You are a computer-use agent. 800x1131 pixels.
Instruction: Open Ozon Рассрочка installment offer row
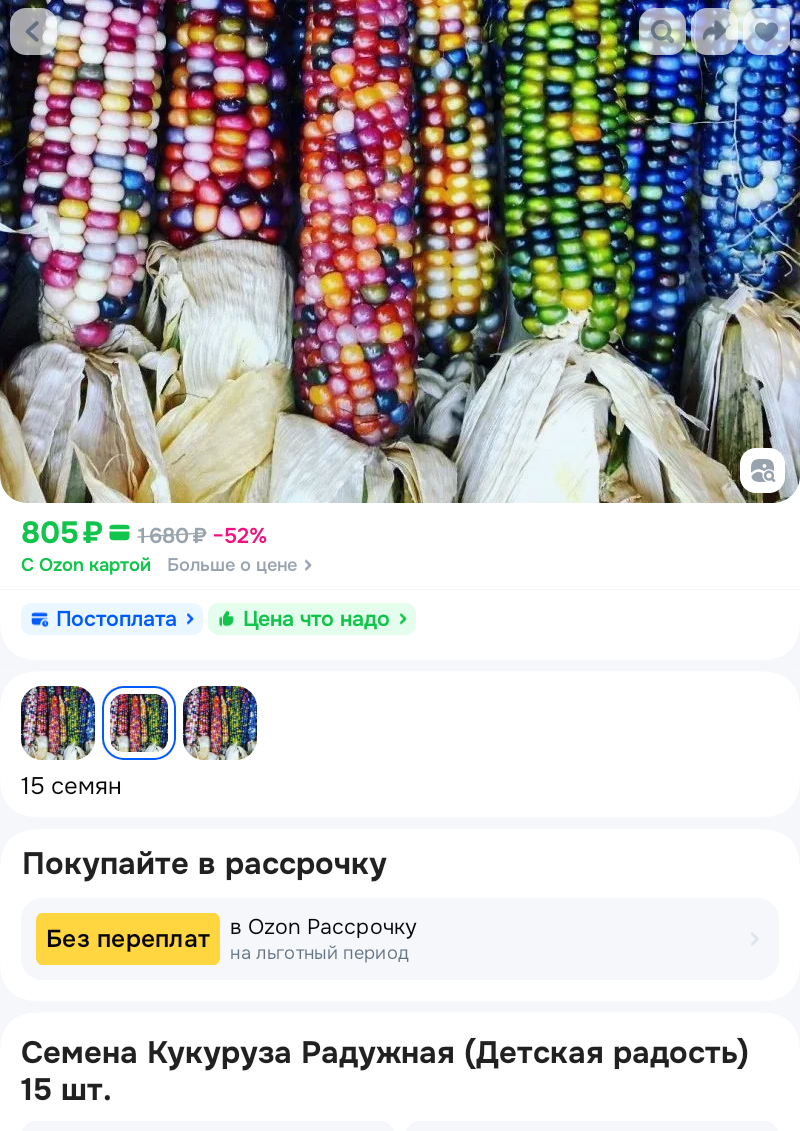point(400,939)
